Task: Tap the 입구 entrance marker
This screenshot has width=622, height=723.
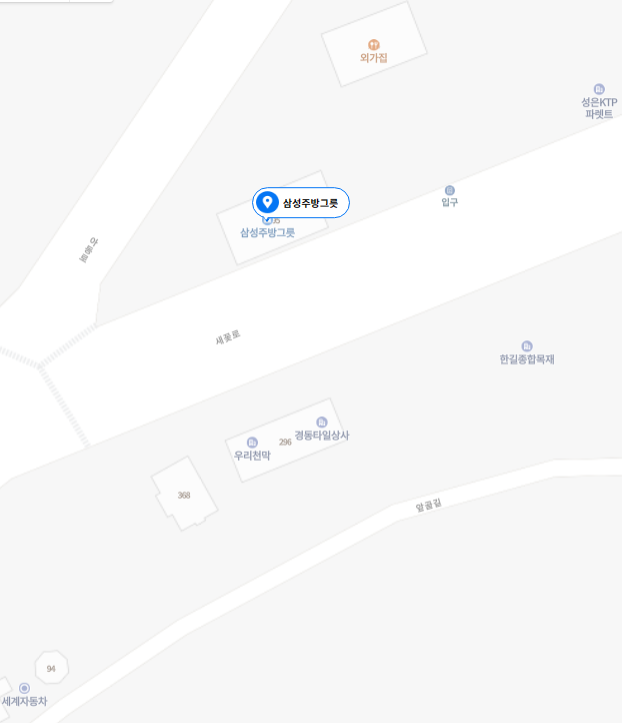Action: click(449, 190)
